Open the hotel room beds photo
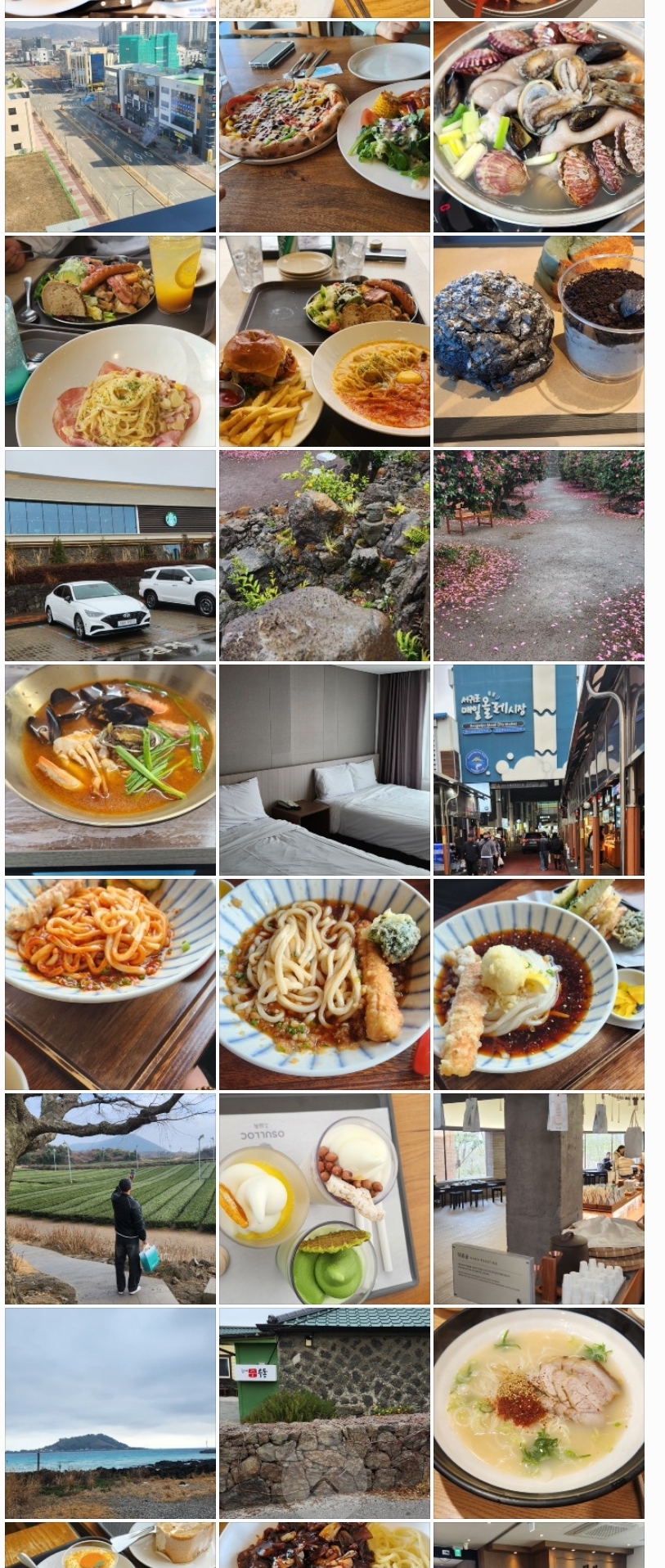Image resolution: width=665 pixels, height=1568 pixels. (325, 770)
